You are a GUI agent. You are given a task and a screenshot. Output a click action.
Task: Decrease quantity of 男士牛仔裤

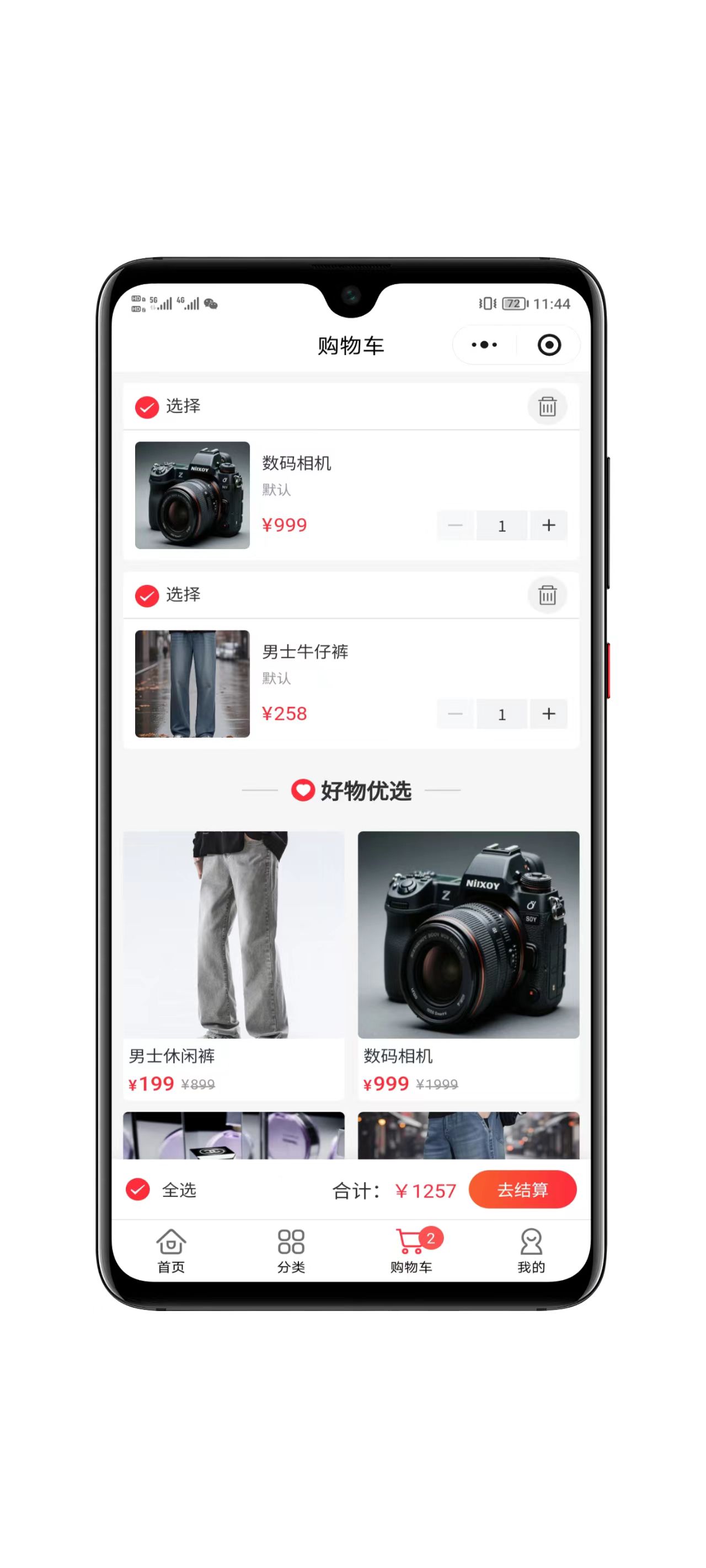[455, 714]
